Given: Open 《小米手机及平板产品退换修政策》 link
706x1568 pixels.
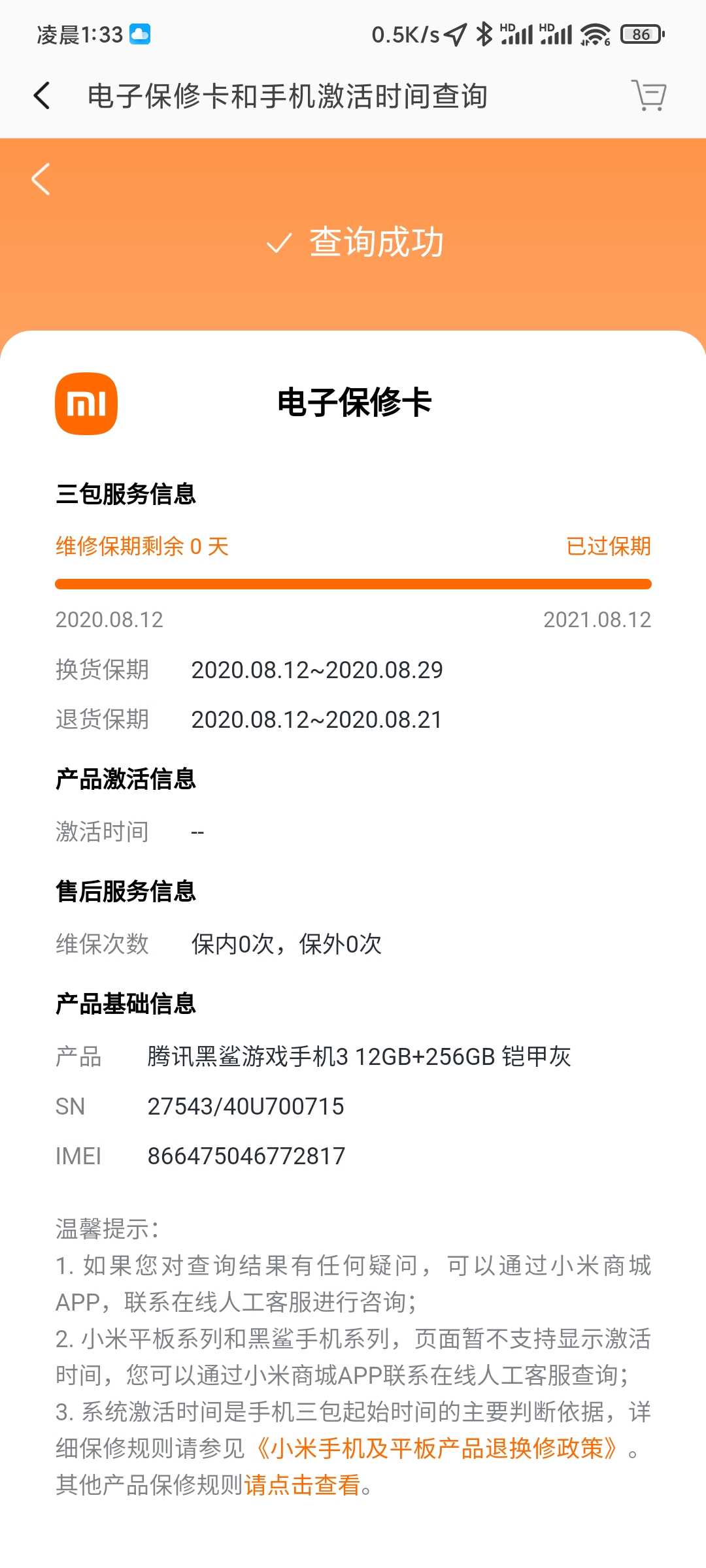Looking at the screenshot, I should point(435,1448).
